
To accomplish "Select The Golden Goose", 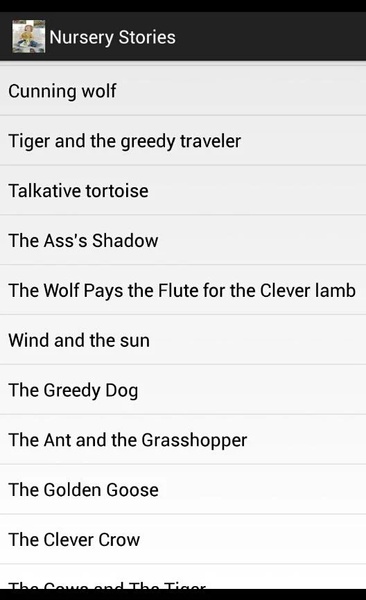I will tap(183, 489).
